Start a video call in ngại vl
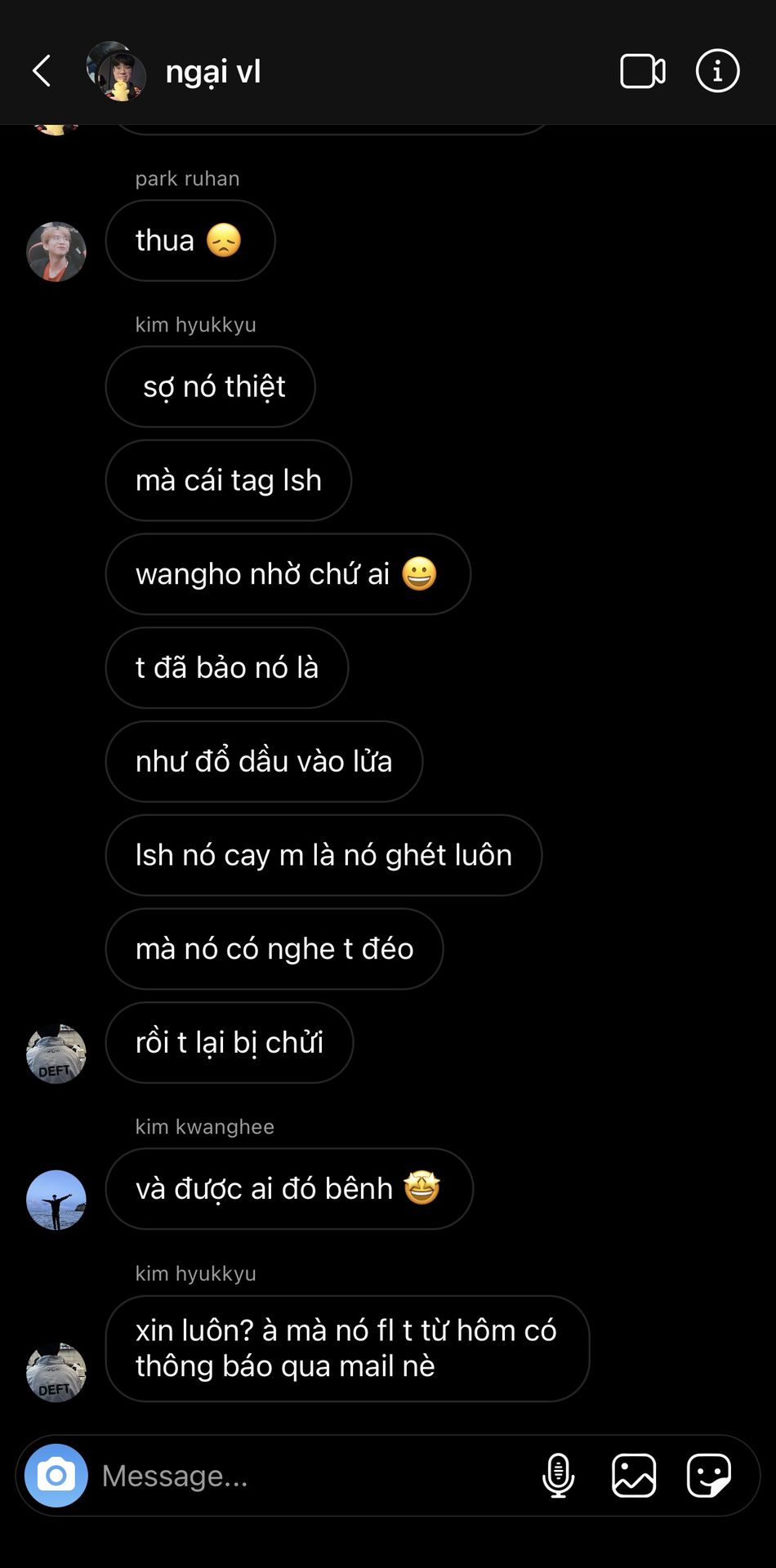The width and height of the screenshot is (776, 1568). pyautogui.click(x=643, y=71)
